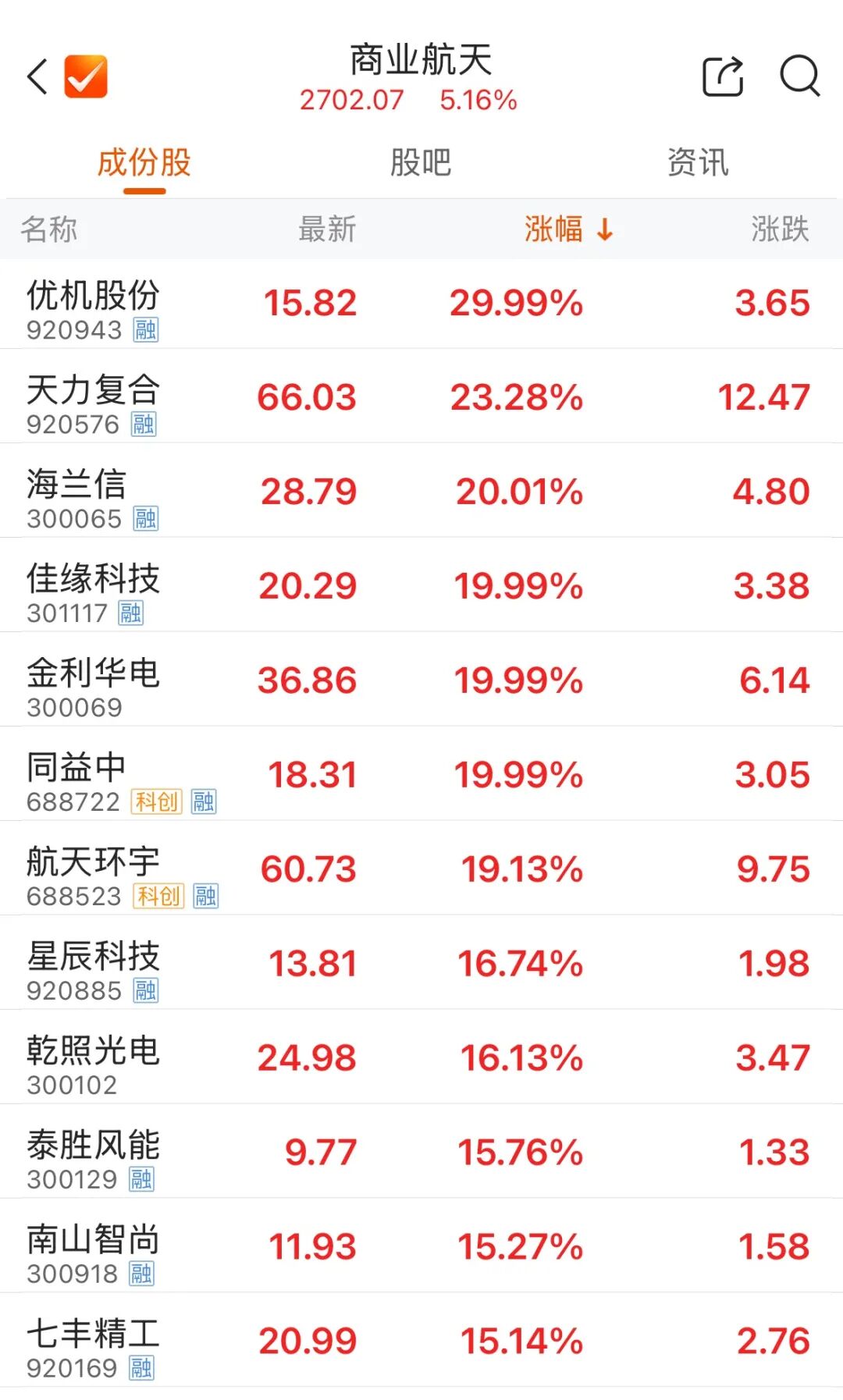Select the 航天环宇 688523 row
This screenshot has height=1400, width=843.
[421, 869]
